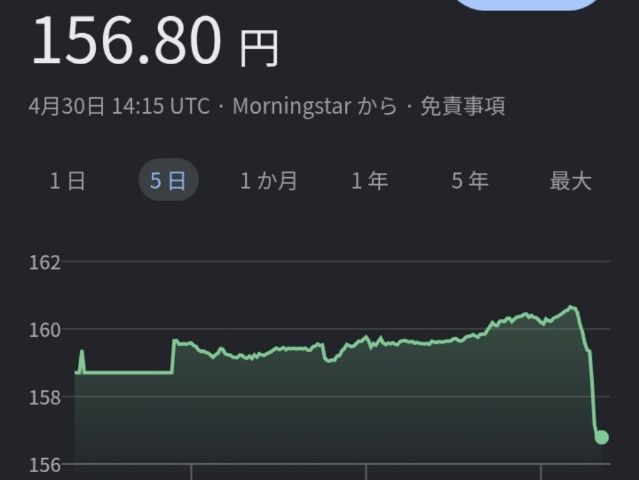Viewport: 639px width, 480px height.
Task: Select the 最大 time range
Action: tap(571, 181)
